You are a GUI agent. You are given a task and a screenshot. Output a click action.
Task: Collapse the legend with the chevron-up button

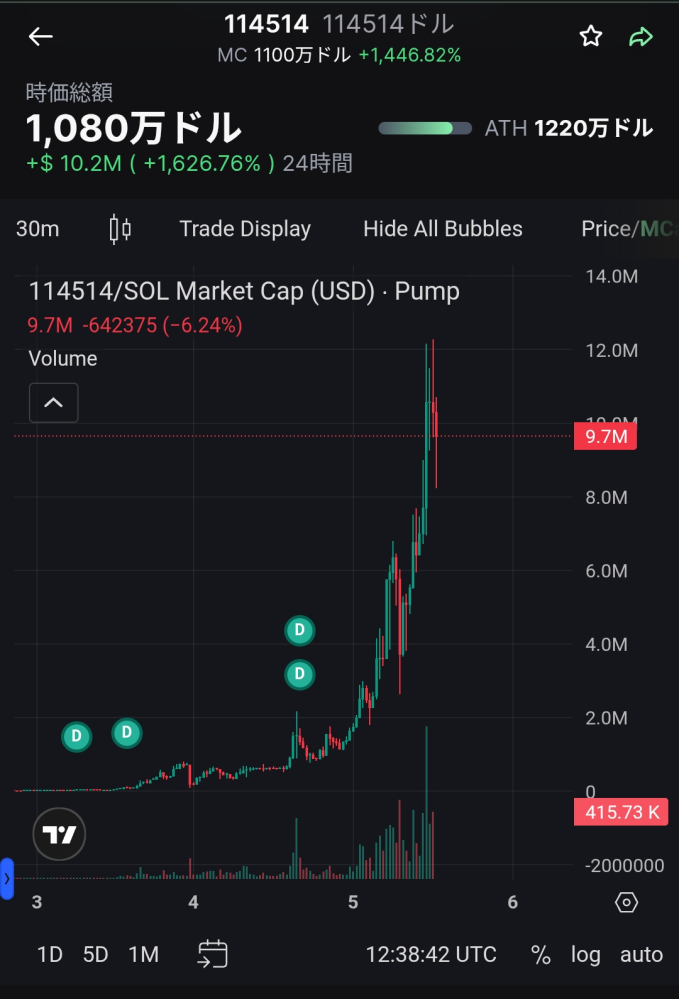point(54,403)
